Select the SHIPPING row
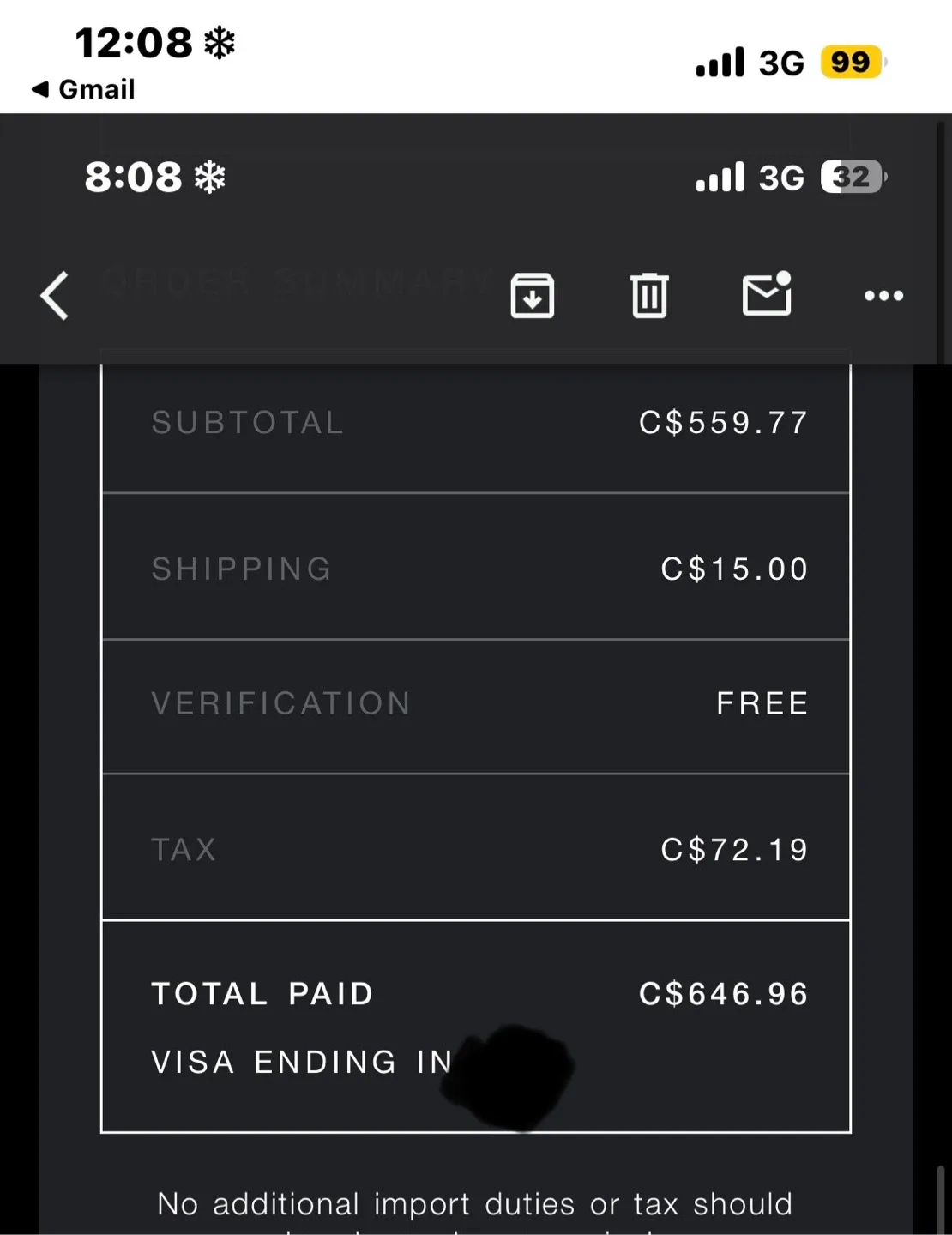Screen dimensions: 952x1235 (474, 568)
